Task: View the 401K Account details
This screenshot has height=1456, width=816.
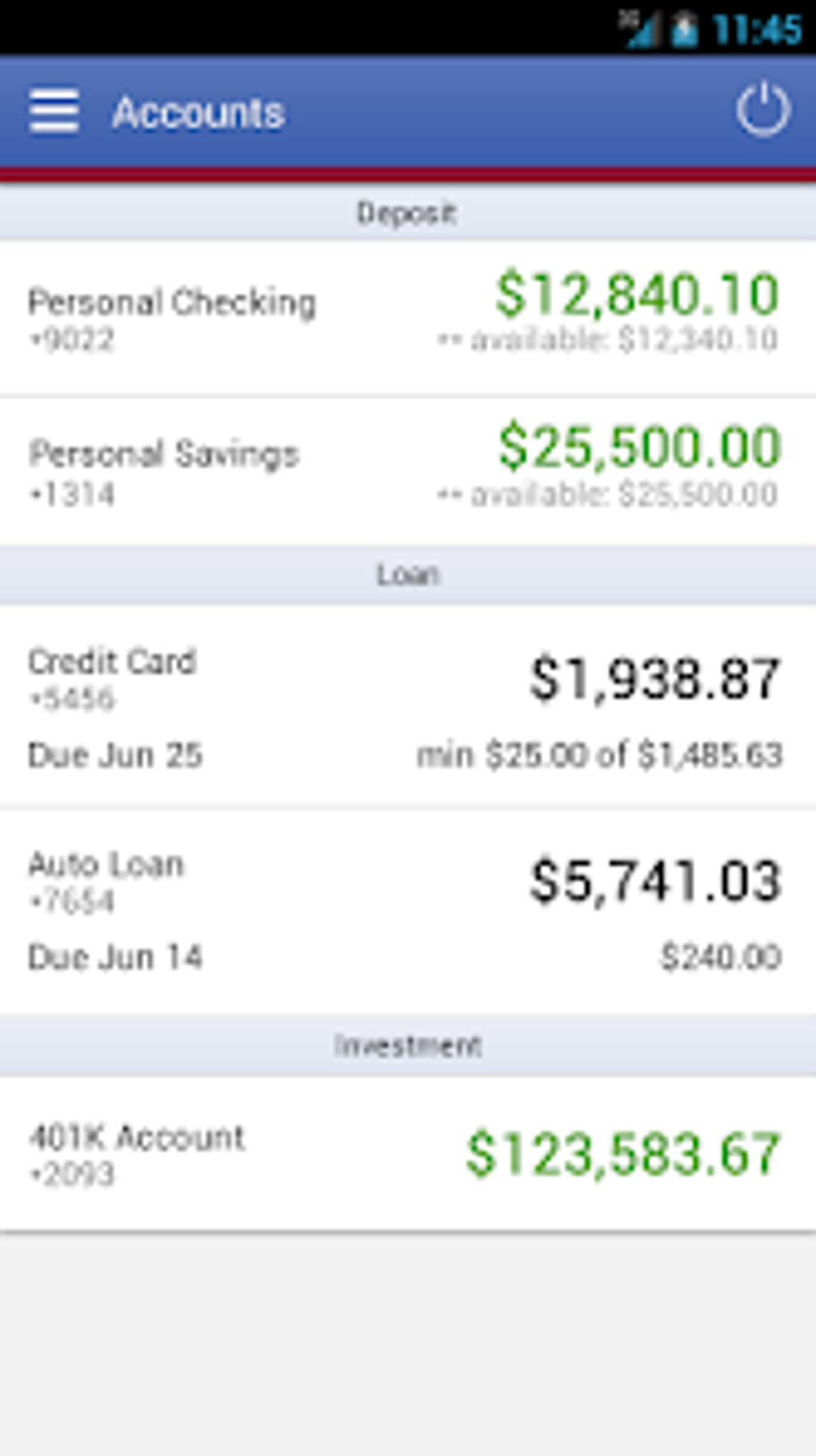Action: coord(408,1153)
